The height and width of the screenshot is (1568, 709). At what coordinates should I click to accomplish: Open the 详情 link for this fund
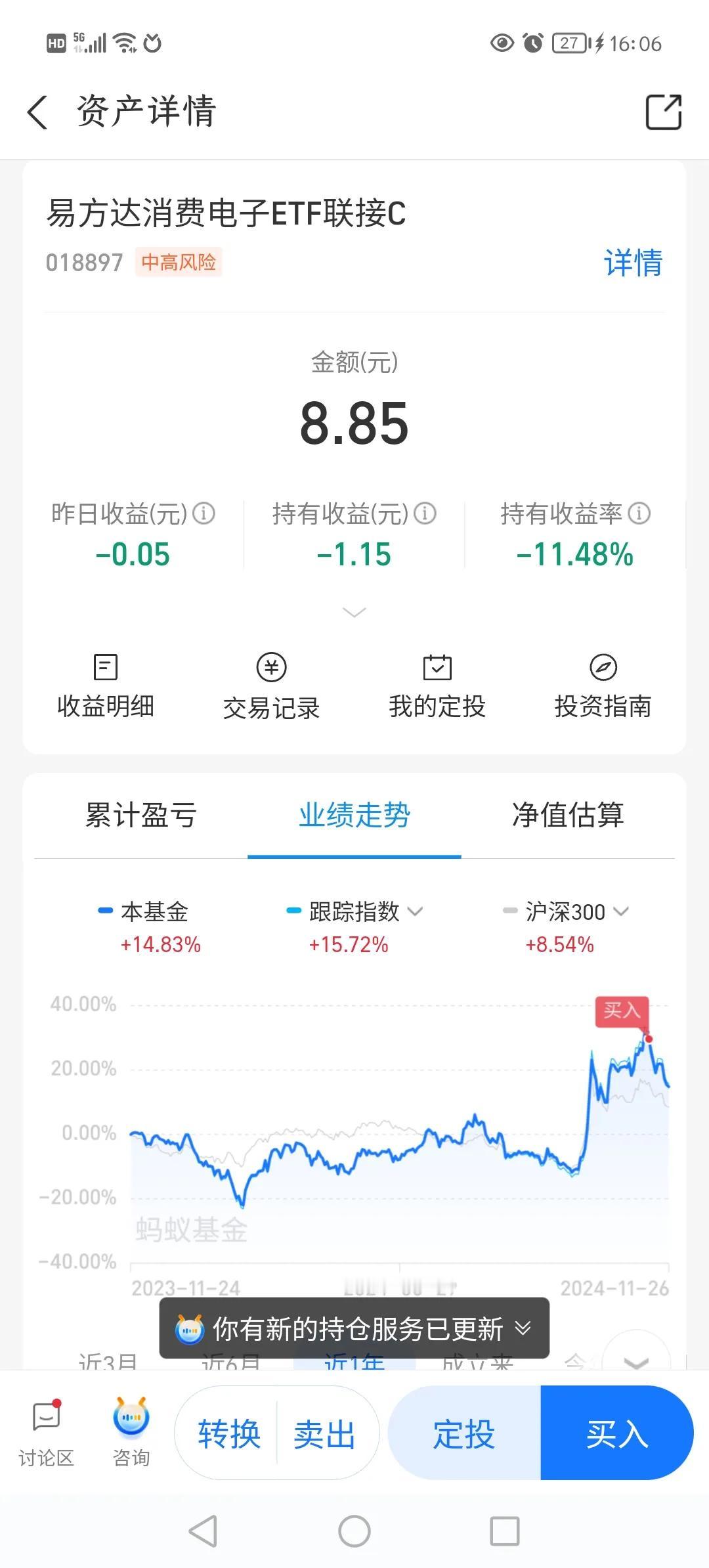point(633,263)
